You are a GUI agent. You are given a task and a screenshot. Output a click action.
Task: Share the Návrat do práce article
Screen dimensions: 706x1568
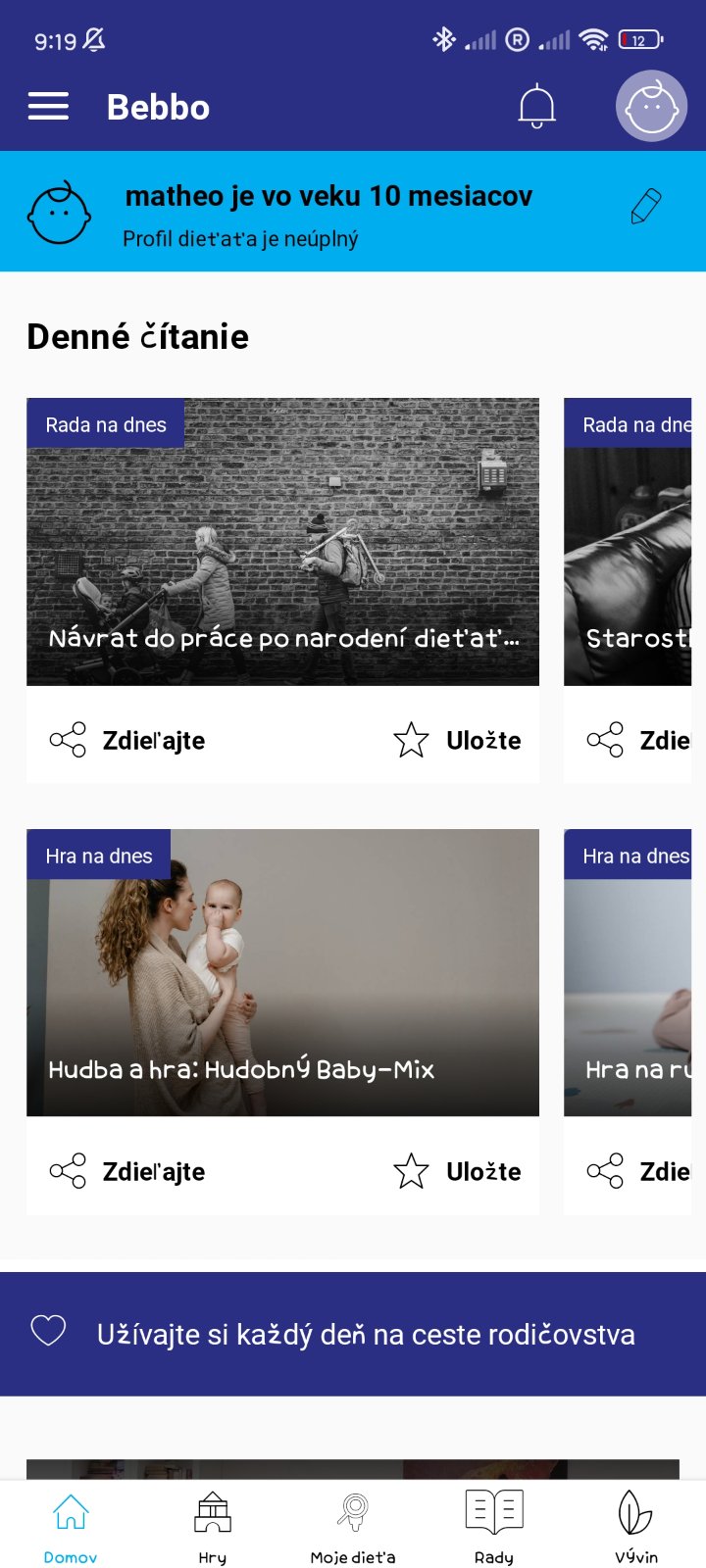pos(127,740)
